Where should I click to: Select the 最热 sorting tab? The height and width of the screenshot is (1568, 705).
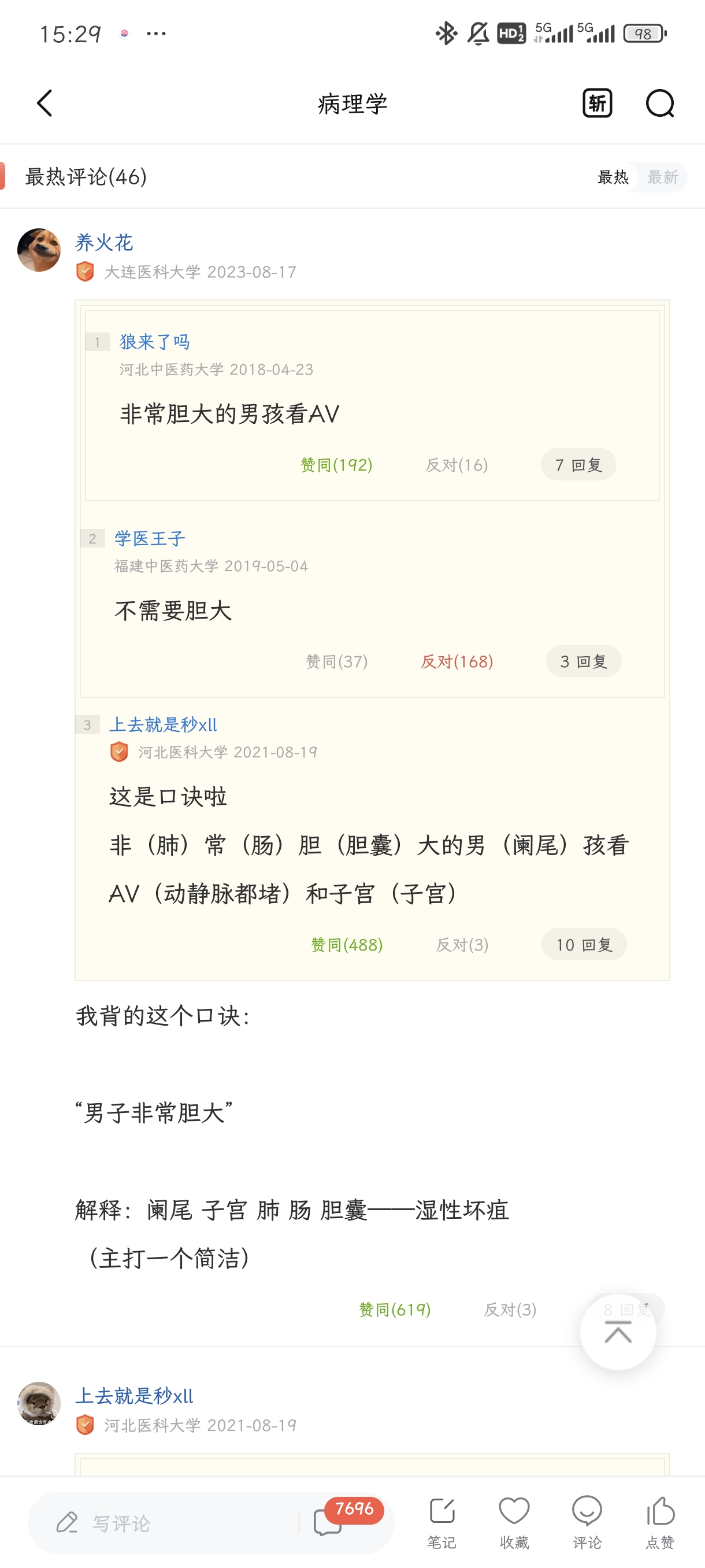point(613,177)
